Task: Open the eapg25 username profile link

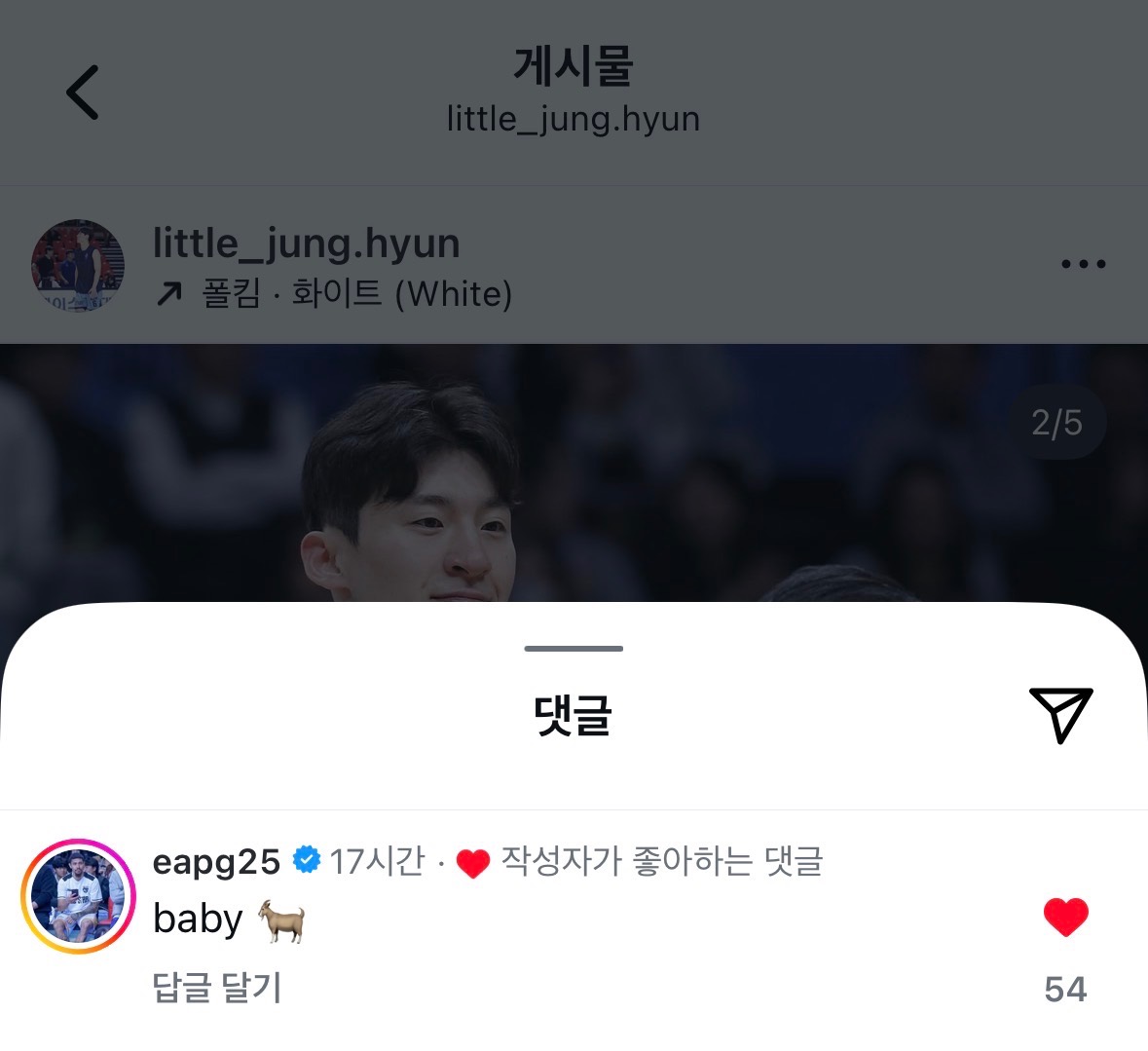Action: coord(216,861)
